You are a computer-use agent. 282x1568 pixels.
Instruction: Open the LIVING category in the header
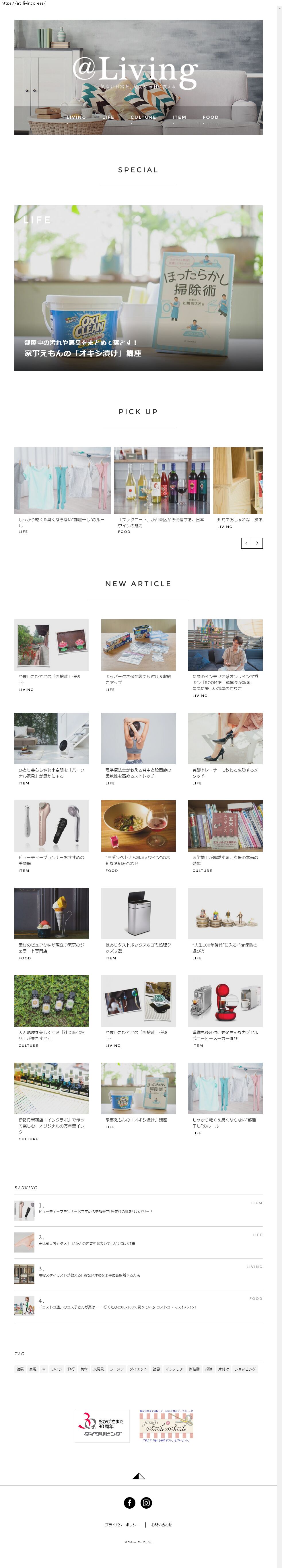point(76,117)
